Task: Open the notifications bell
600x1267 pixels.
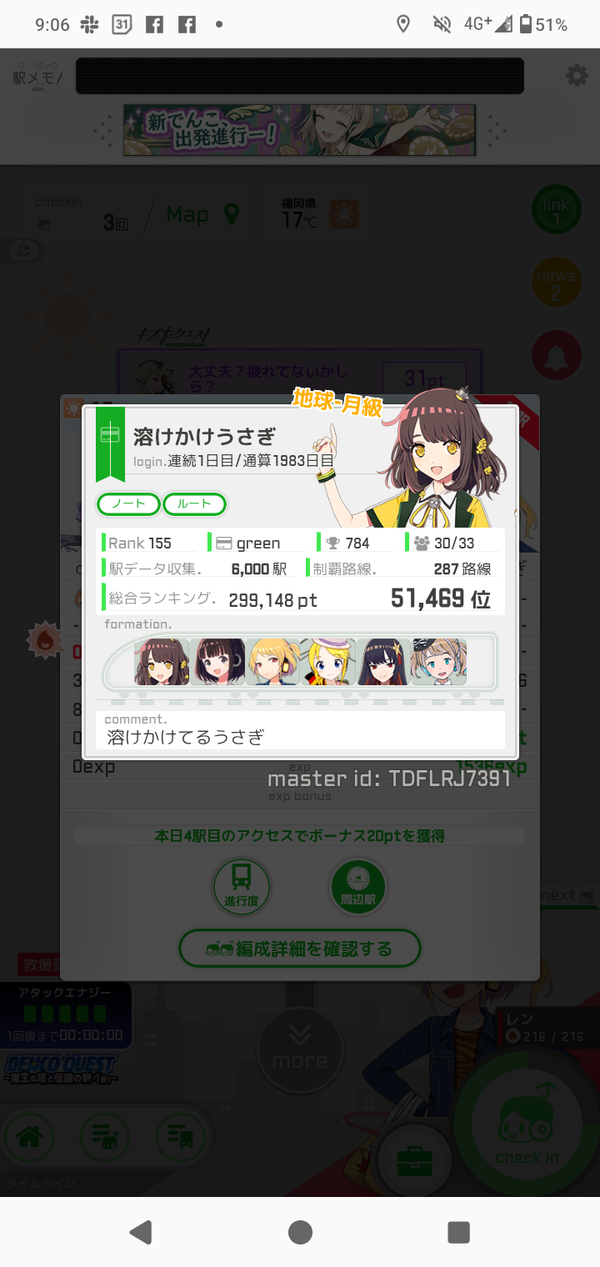Action: click(x=556, y=357)
